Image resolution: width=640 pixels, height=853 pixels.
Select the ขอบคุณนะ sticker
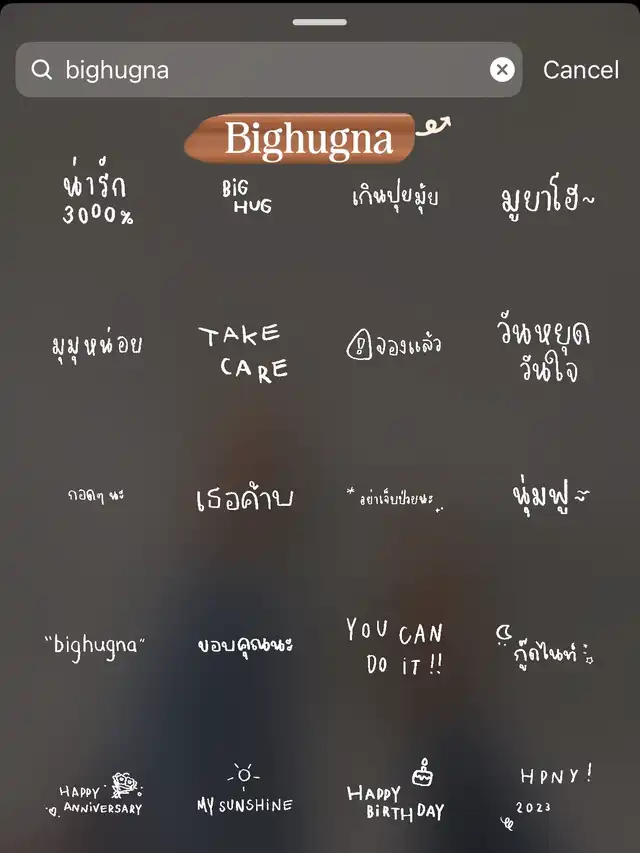click(244, 645)
